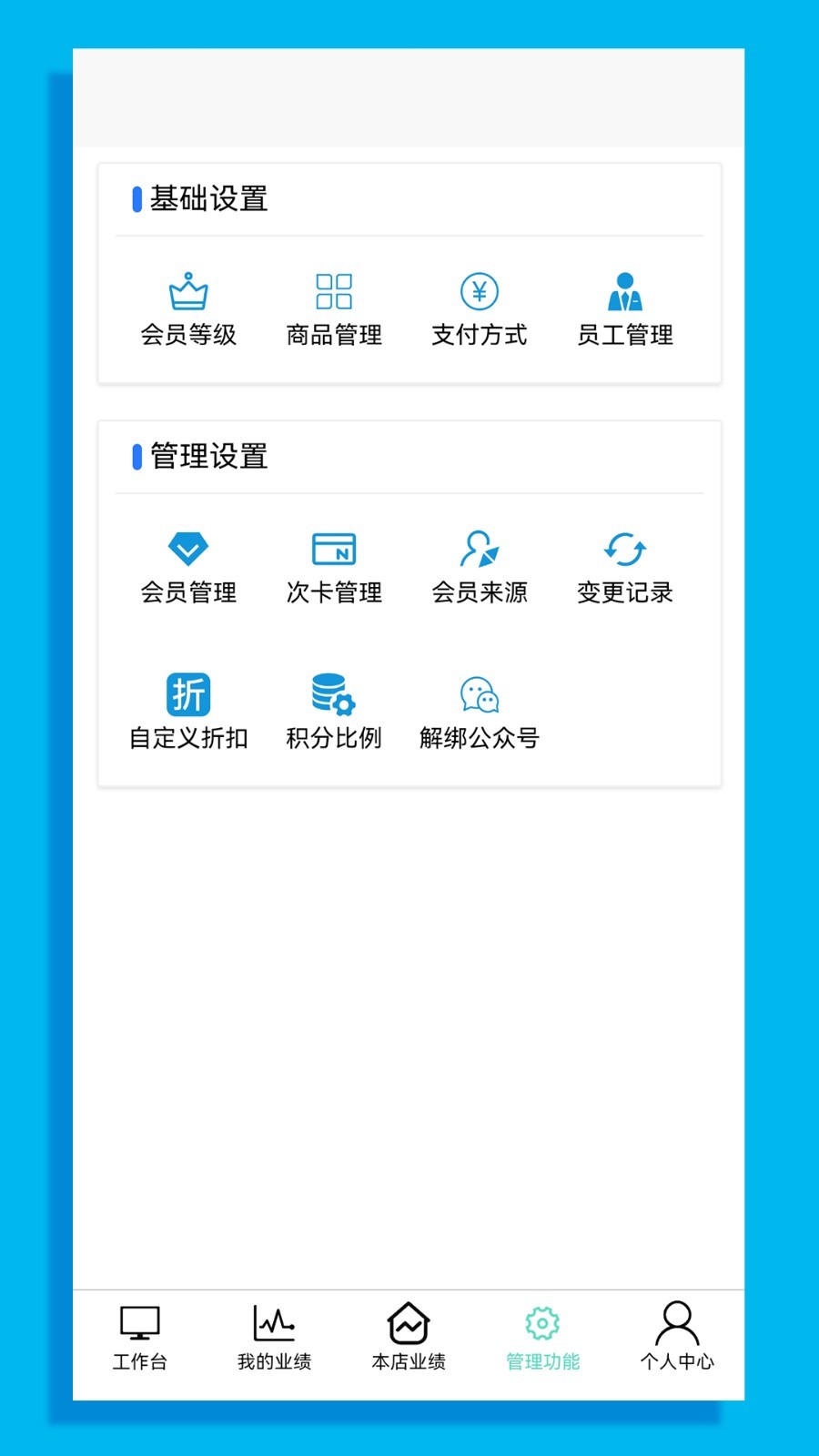Go to the 个人中心 tab
The height and width of the screenshot is (1456, 819).
coord(677,1338)
